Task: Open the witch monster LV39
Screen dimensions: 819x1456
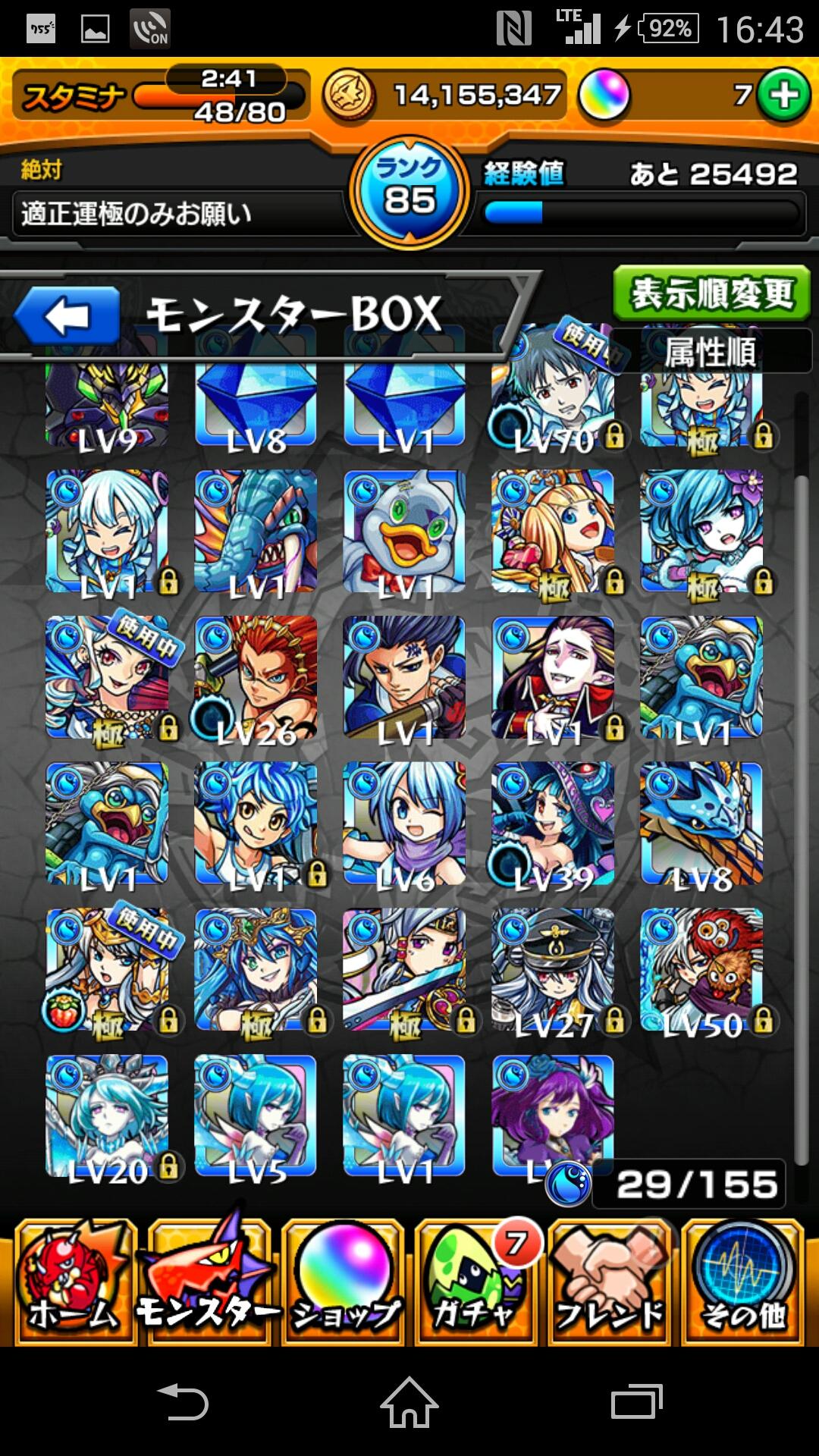Action: [553, 824]
